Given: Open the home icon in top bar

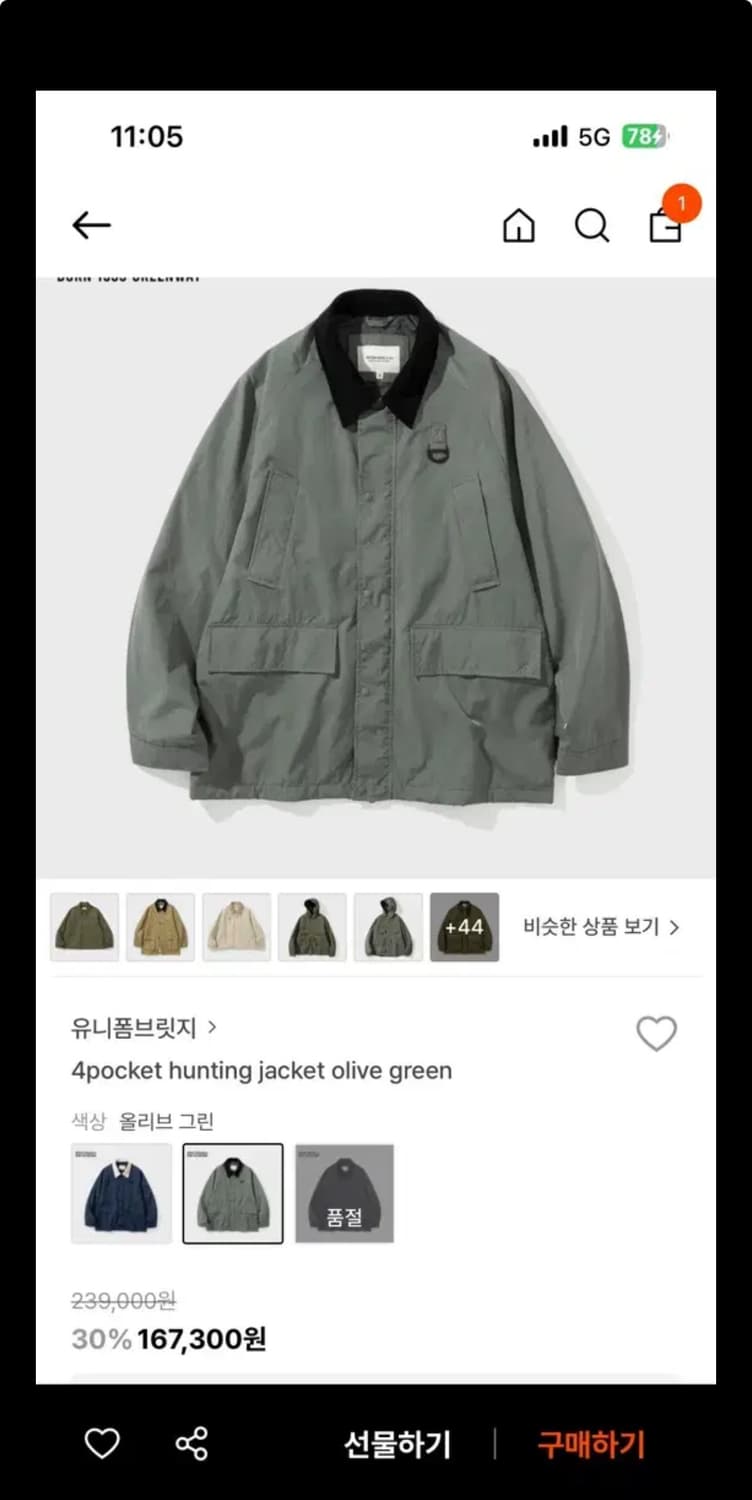Looking at the screenshot, I should [518, 226].
